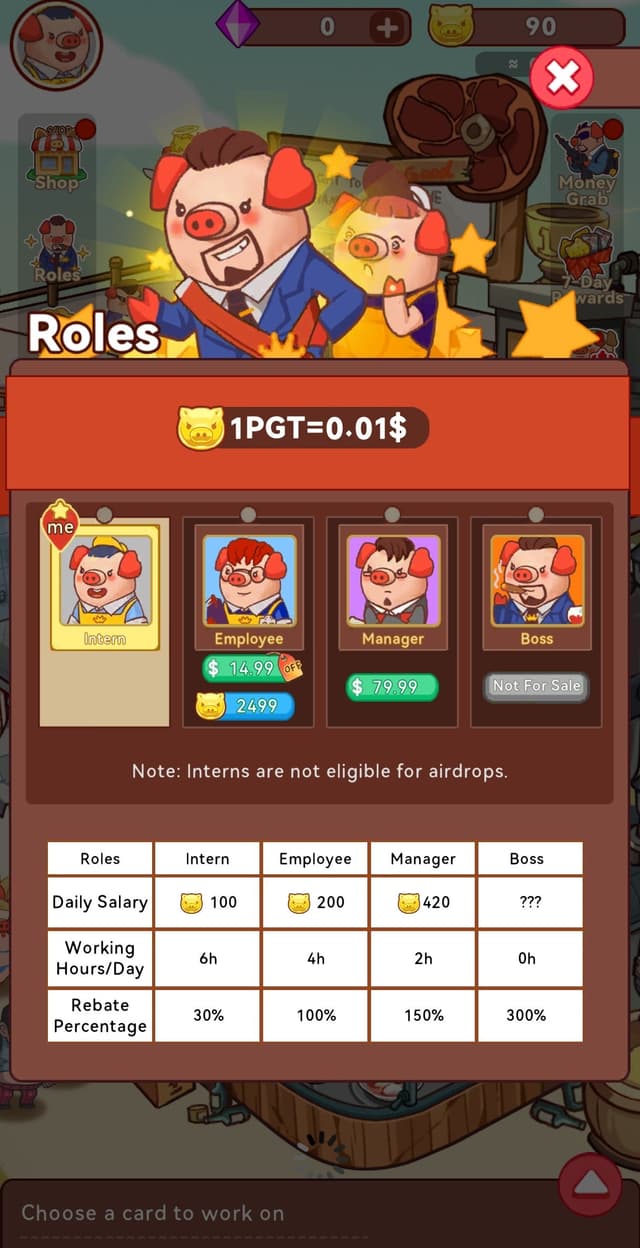Image resolution: width=640 pixels, height=1248 pixels.
Task: Select the Manager role card
Action: click(392, 592)
